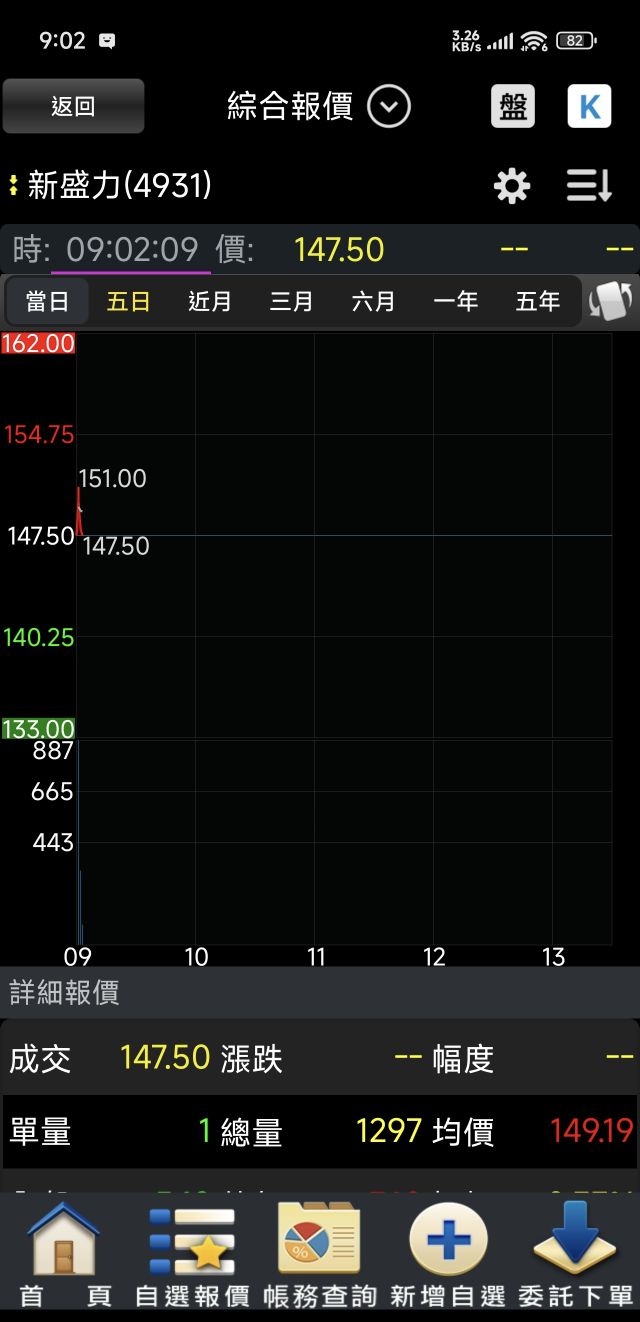Tap the 返回 back button
The height and width of the screenshot is (1322, 640).
[73, 106]
